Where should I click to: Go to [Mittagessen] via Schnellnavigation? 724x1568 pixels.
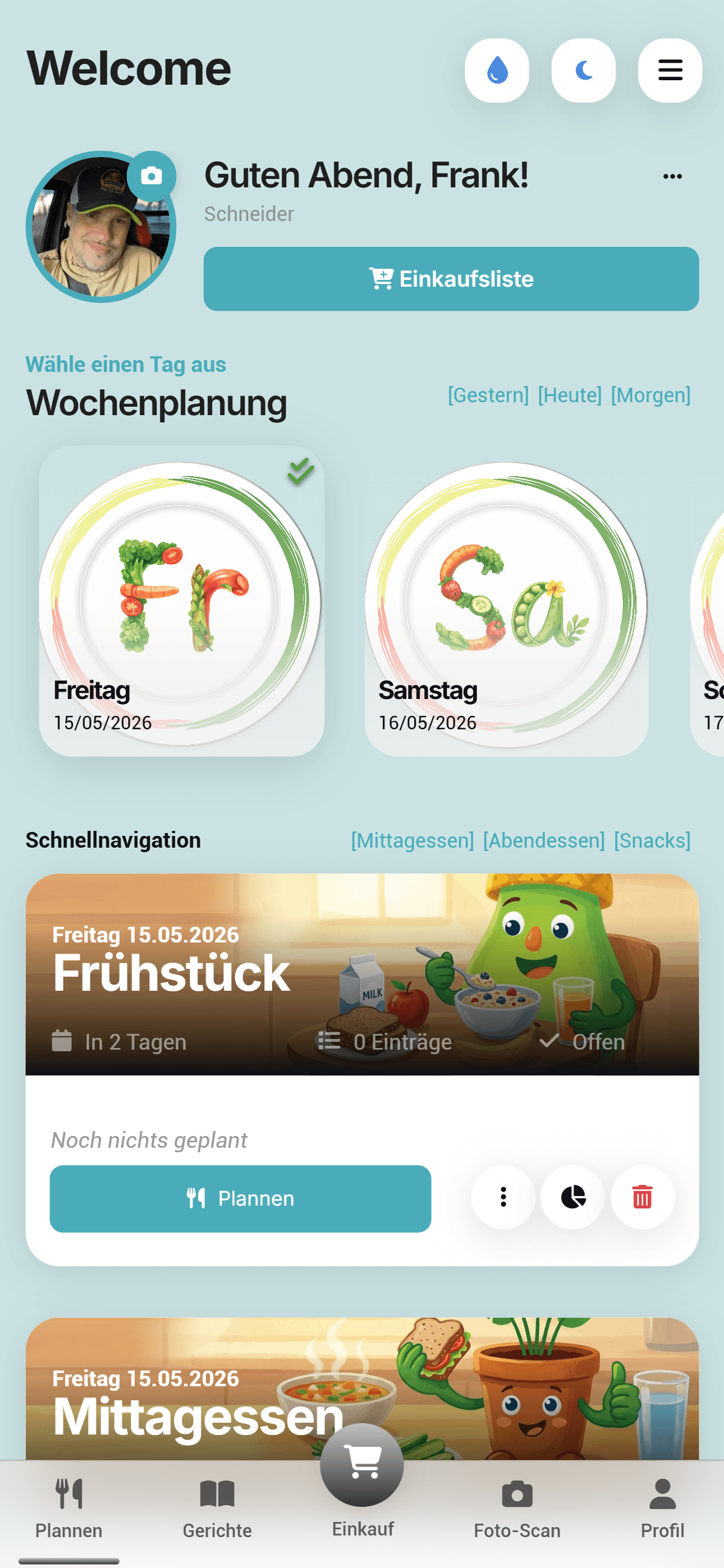click(x=413, y=840)
